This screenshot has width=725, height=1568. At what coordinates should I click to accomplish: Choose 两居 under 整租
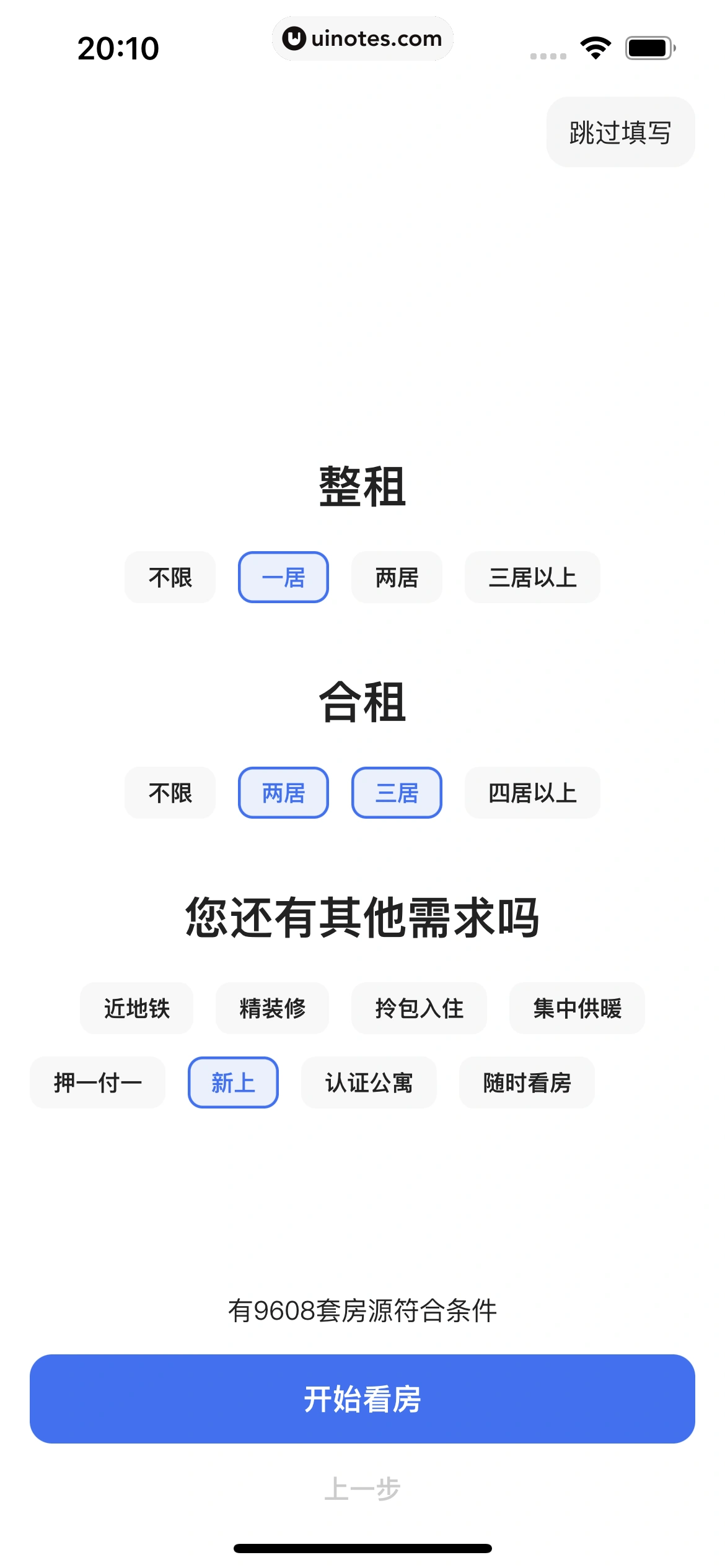397,577
